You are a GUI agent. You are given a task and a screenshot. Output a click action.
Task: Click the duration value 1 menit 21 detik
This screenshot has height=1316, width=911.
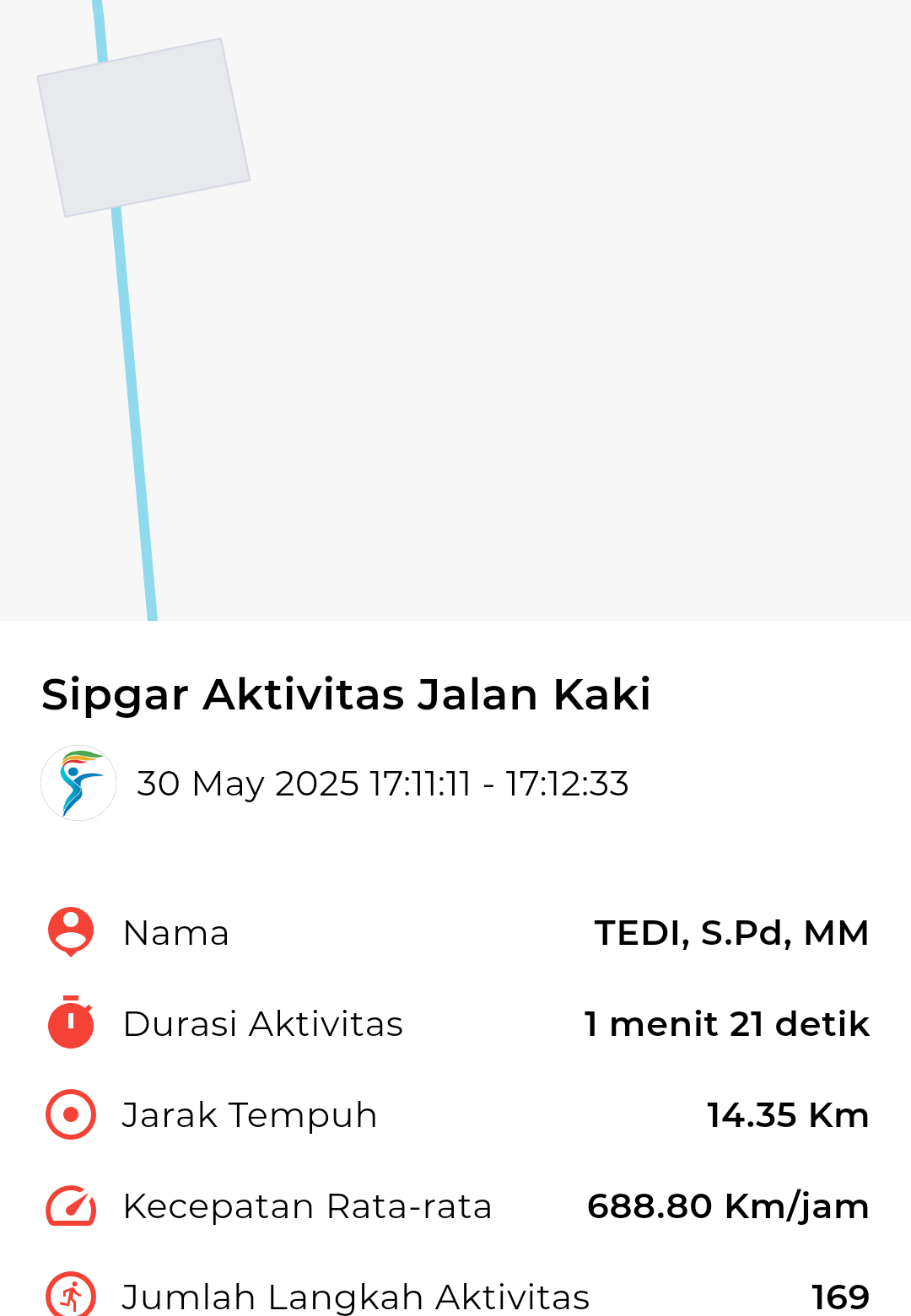[x=727, y=1023]
